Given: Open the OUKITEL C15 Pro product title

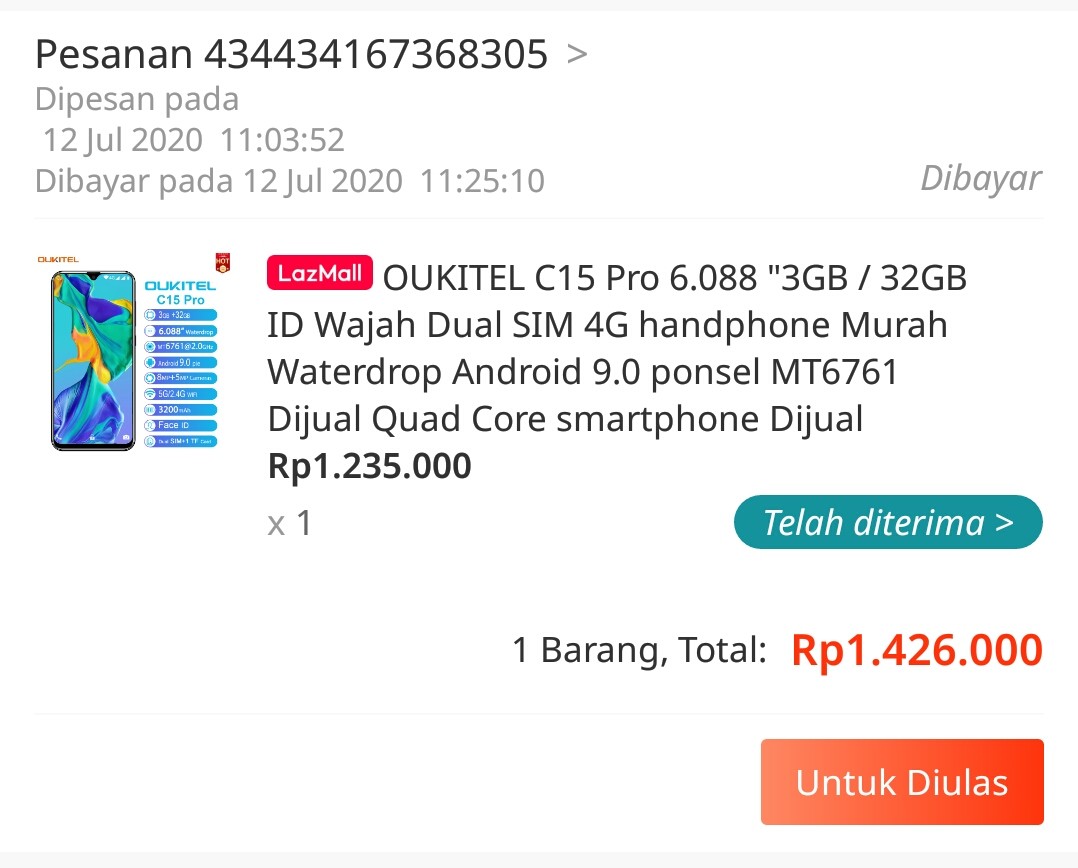Looking at the screenshot, I should [x=616, y=348].
